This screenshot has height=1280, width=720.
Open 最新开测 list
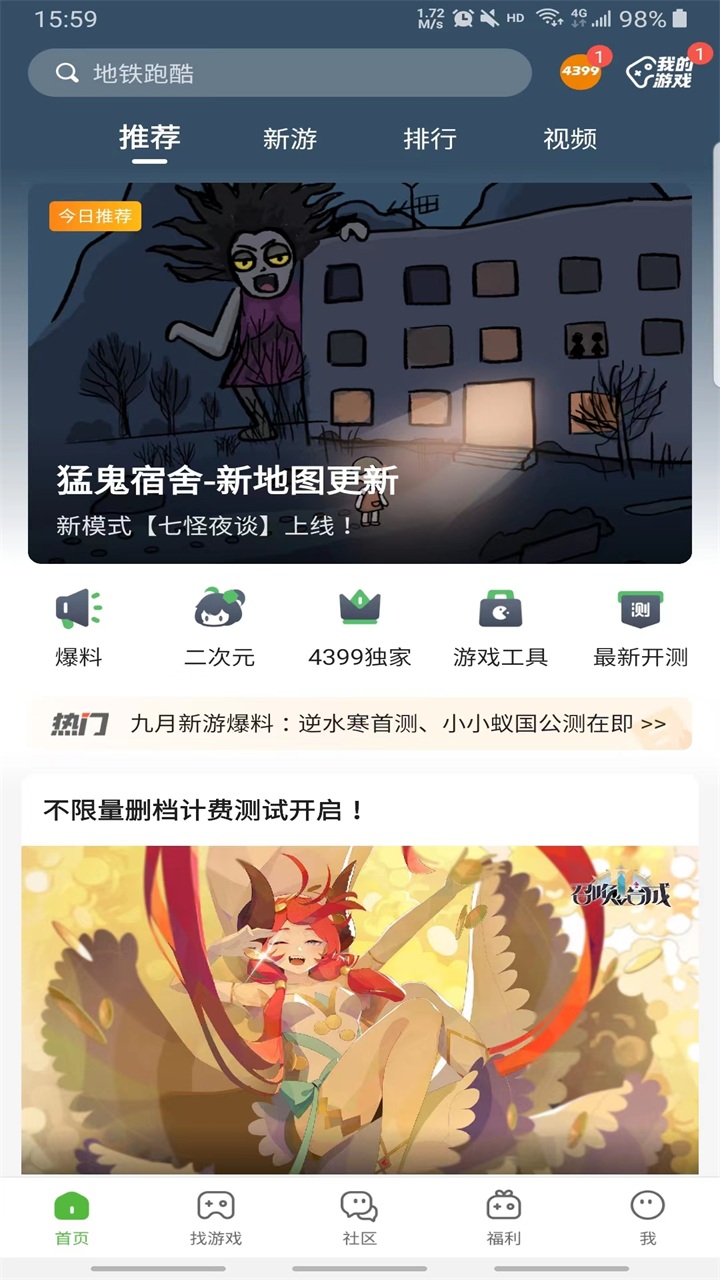pyautogui.click(x=641, y=629)
